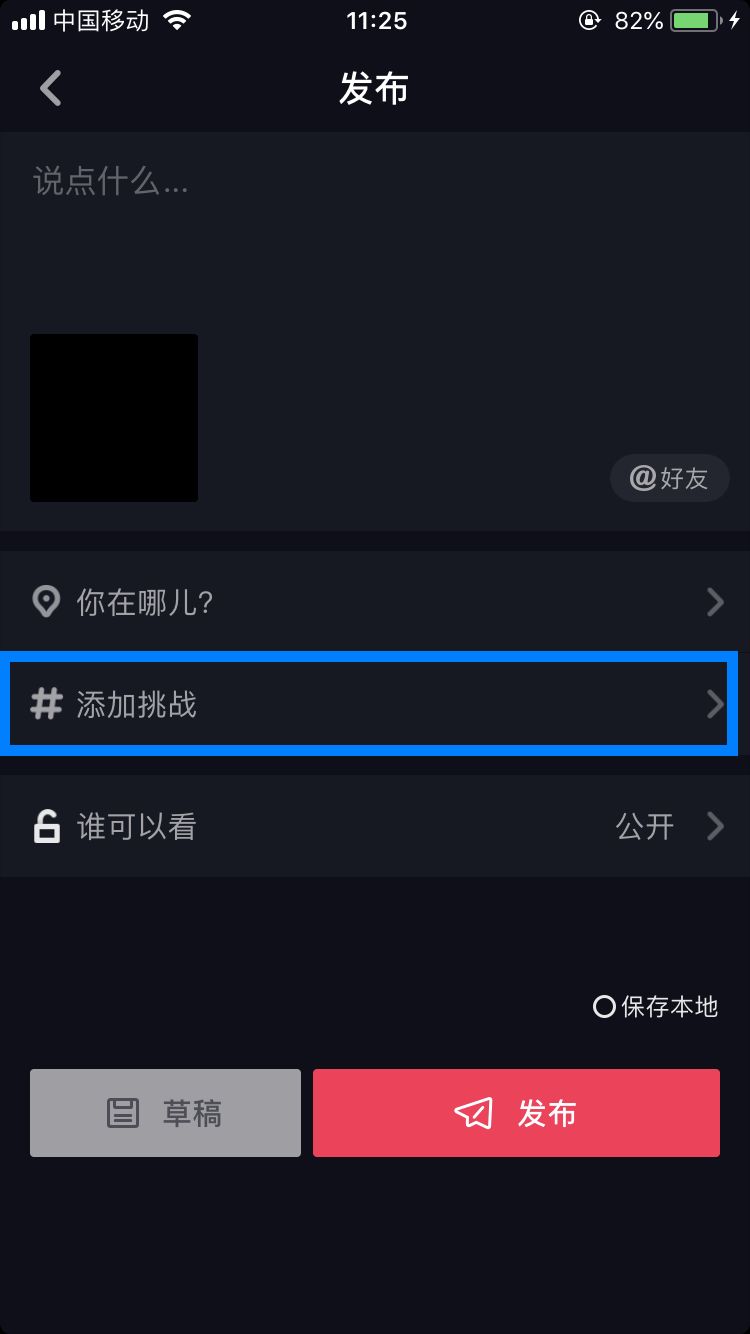Tap the unlocked padlock icon for 谁可以看
This screenshot has height=1334, width=750.
point(46,826)
